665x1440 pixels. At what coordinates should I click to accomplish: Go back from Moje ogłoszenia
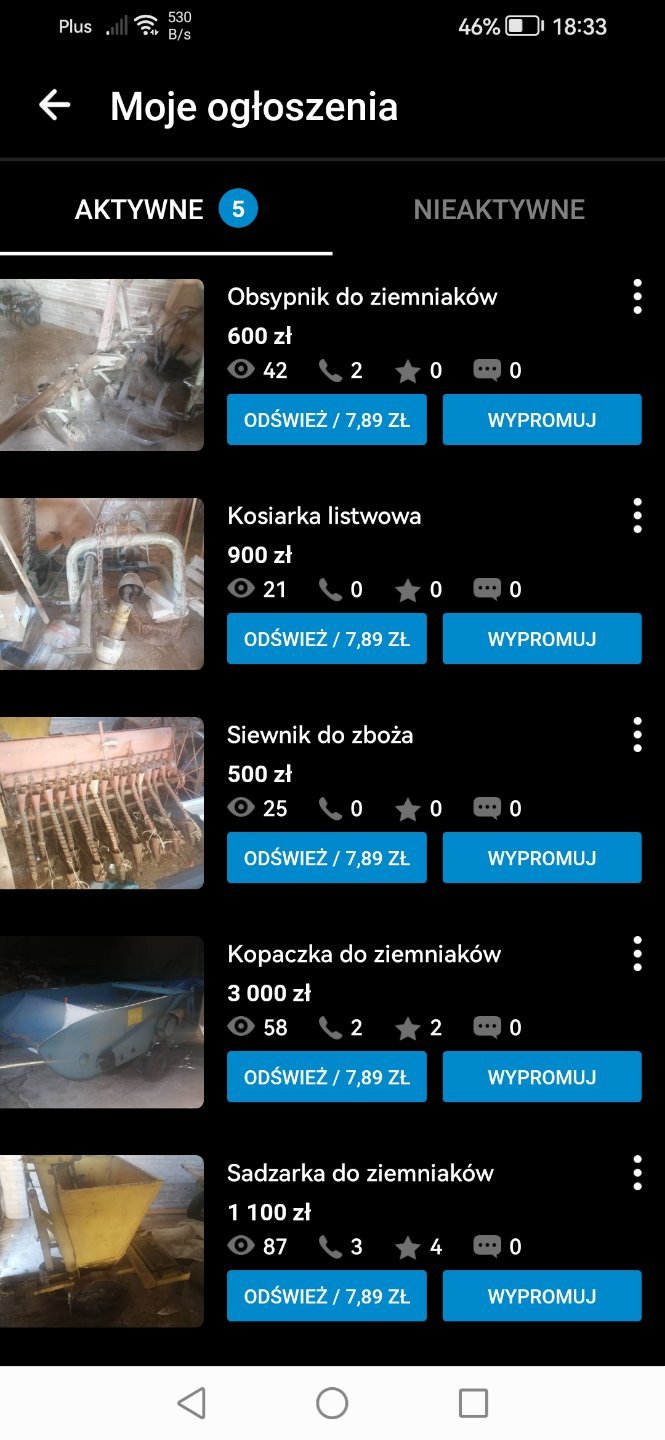[55, 105]
